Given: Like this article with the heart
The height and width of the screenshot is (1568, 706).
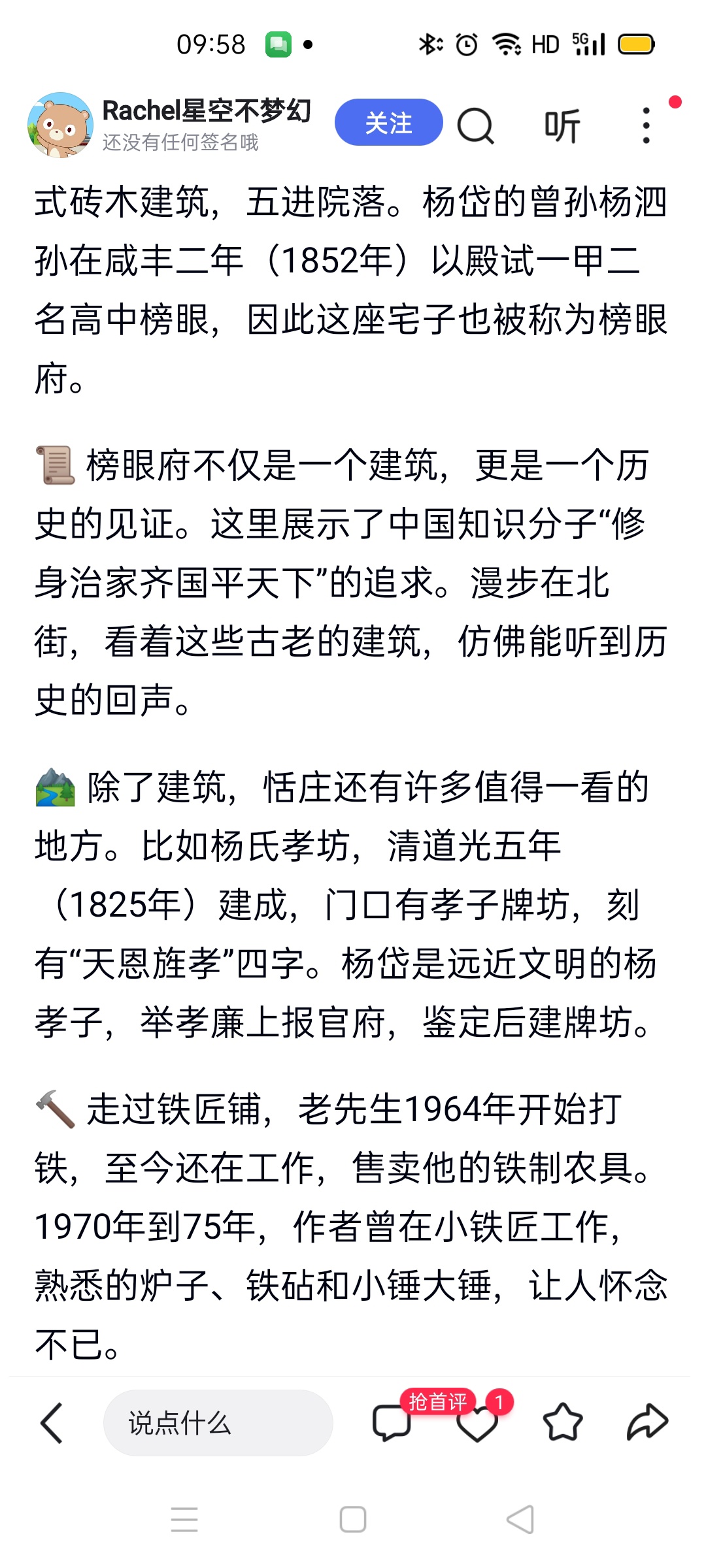Looking at the screenshot, I should coord(477,1424).
